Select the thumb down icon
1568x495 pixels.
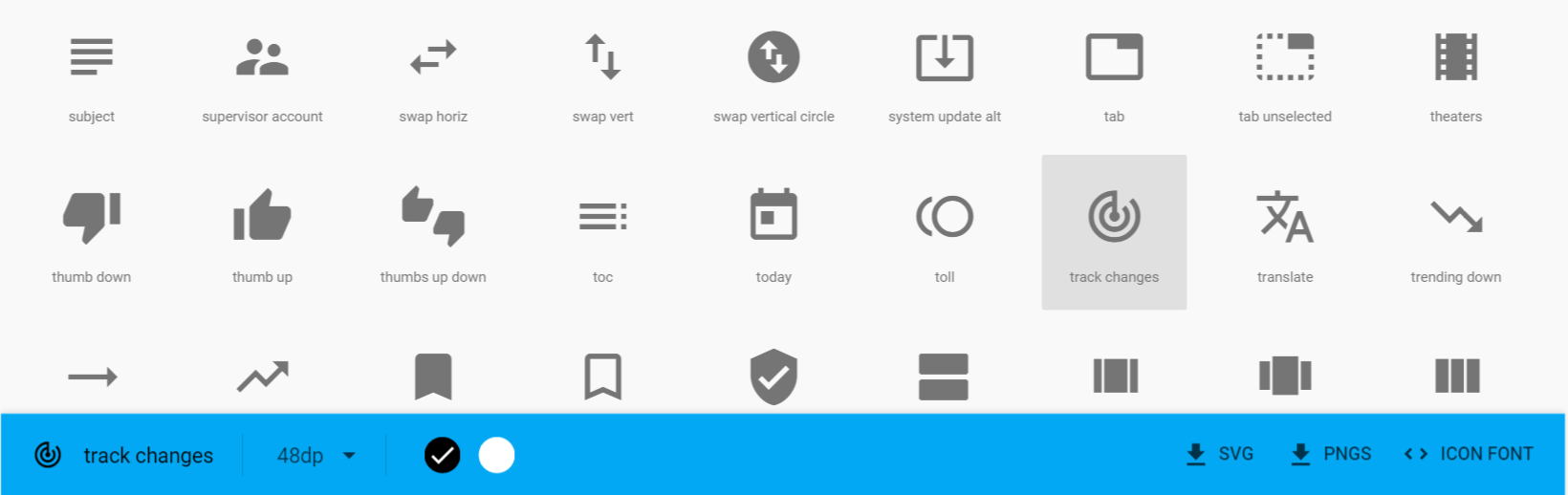click(x=92, y=217)
